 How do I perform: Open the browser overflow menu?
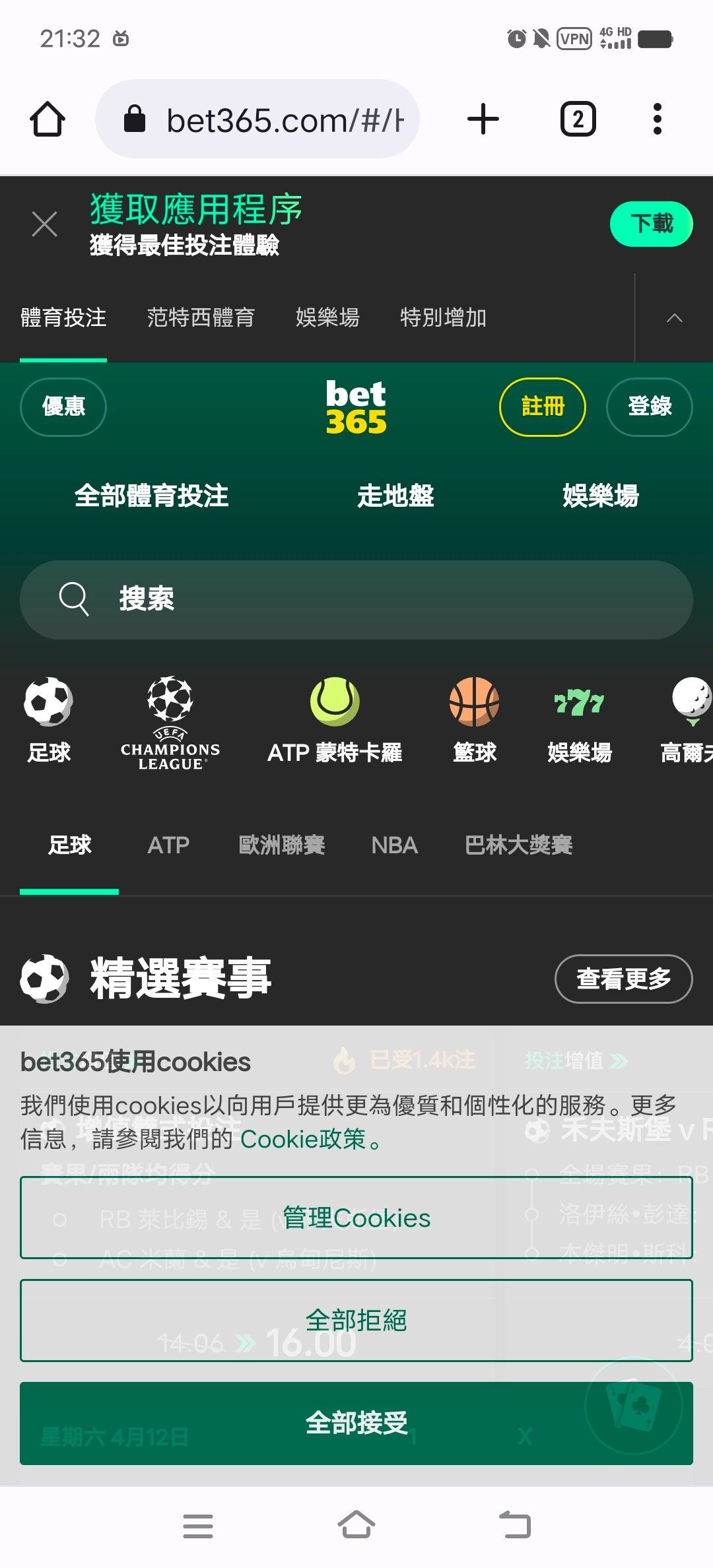coord(656,119)
